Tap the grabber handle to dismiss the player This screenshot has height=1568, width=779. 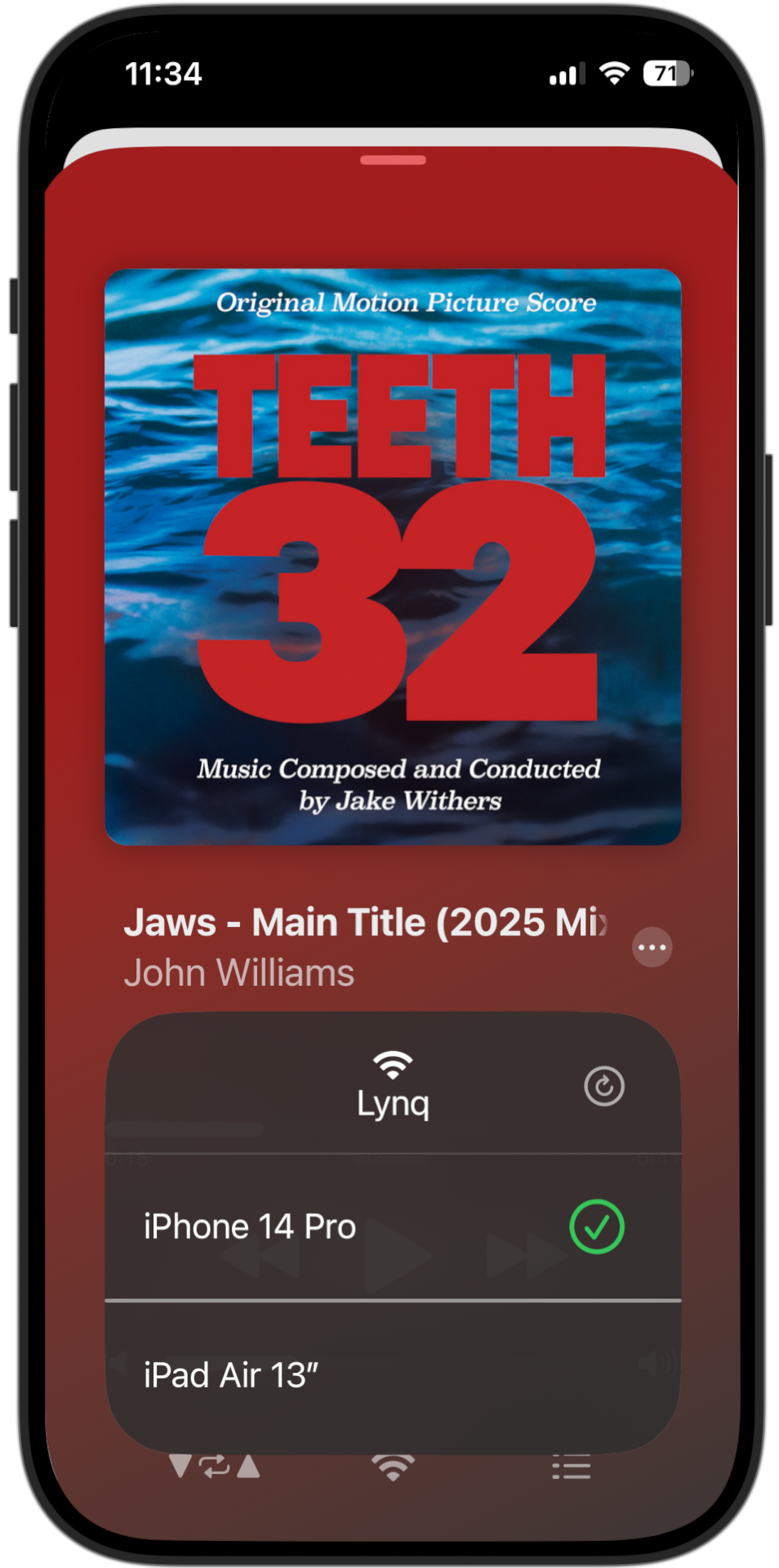coord(393,160)
